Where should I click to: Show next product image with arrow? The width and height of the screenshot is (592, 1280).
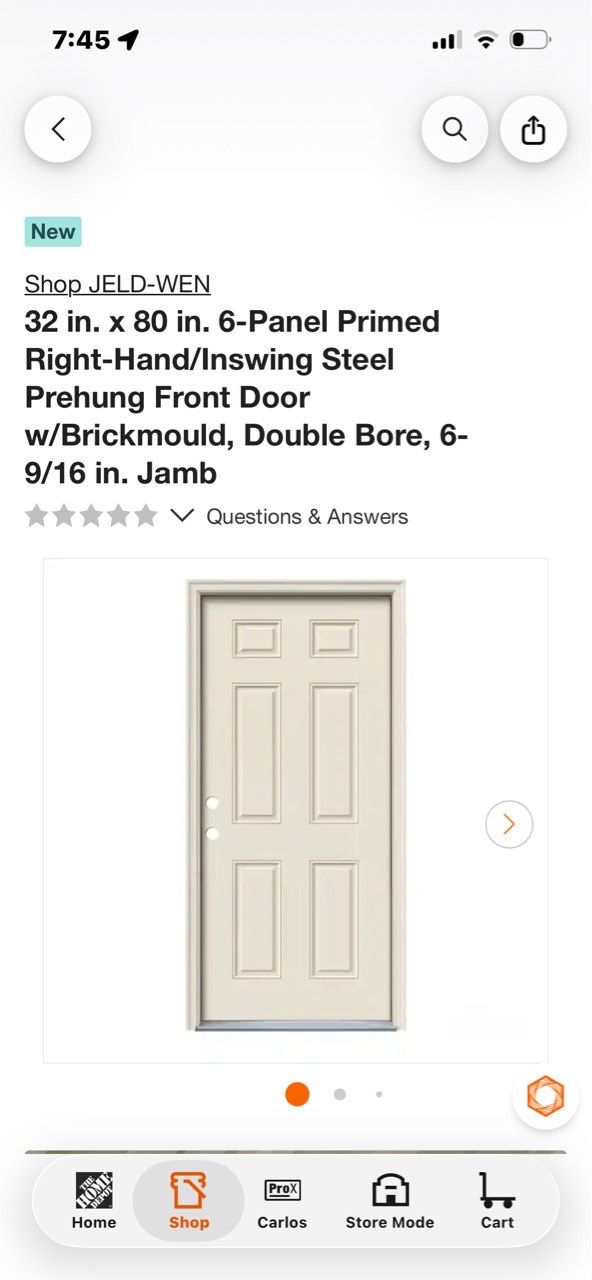coord(509,824)
